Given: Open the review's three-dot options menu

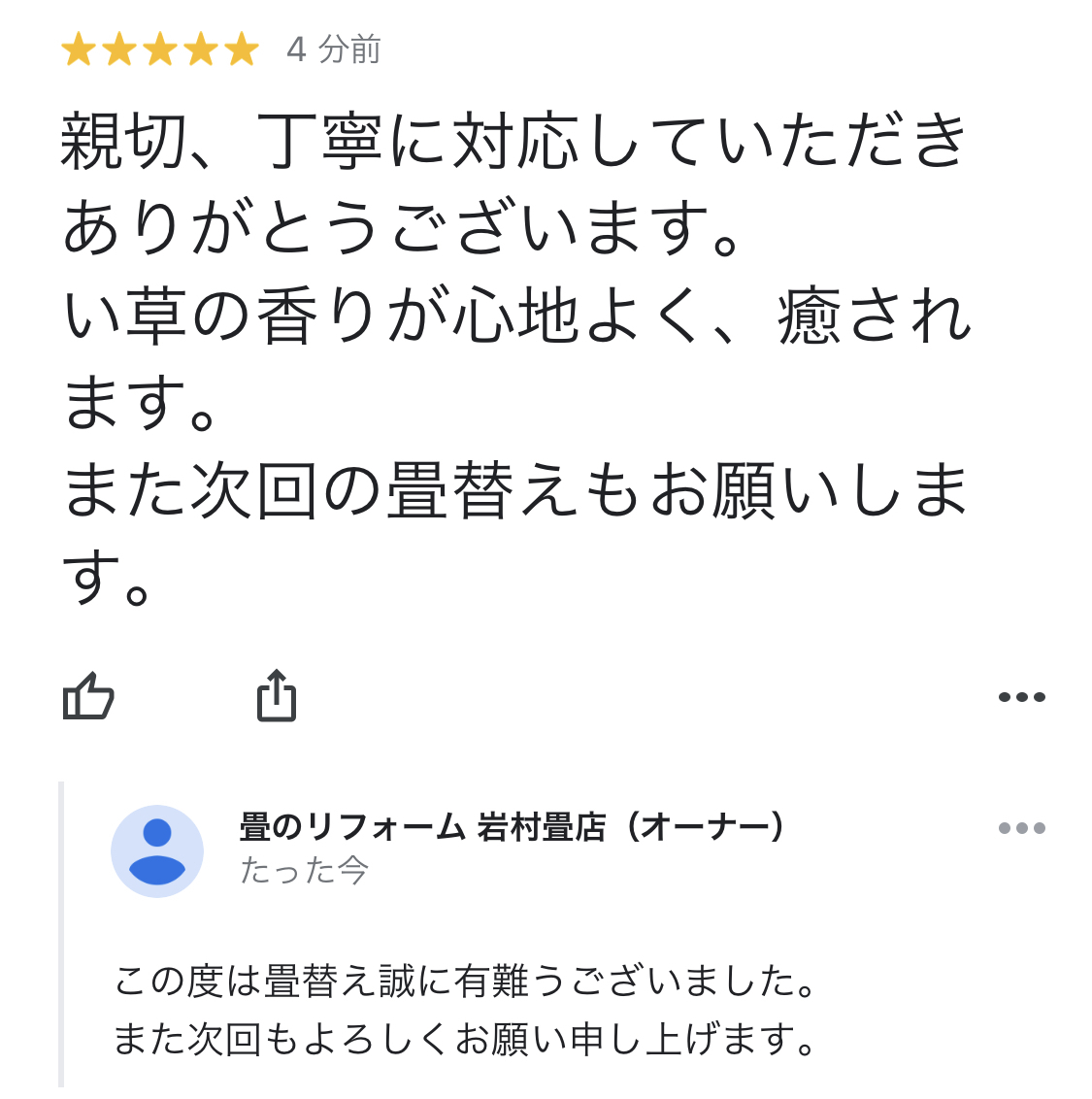Looking at the screenshot, I should tap(1021, 696).
